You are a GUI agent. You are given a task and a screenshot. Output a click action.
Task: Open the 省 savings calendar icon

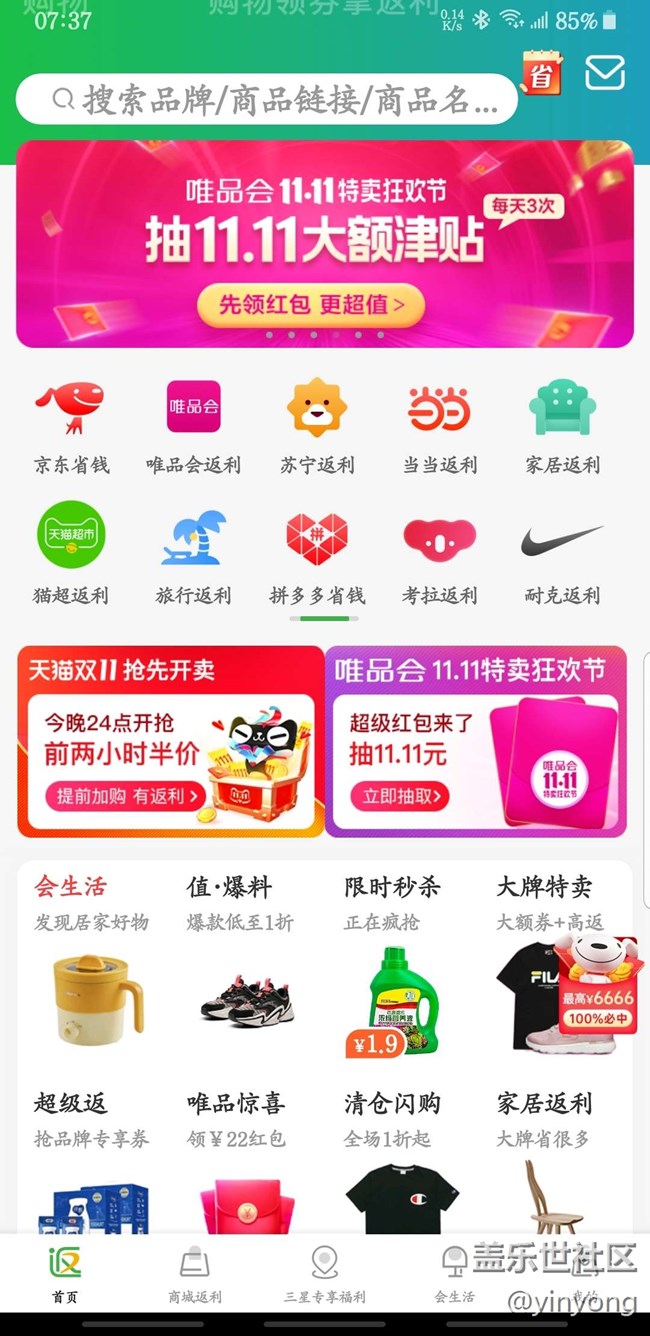pos(541,74)
